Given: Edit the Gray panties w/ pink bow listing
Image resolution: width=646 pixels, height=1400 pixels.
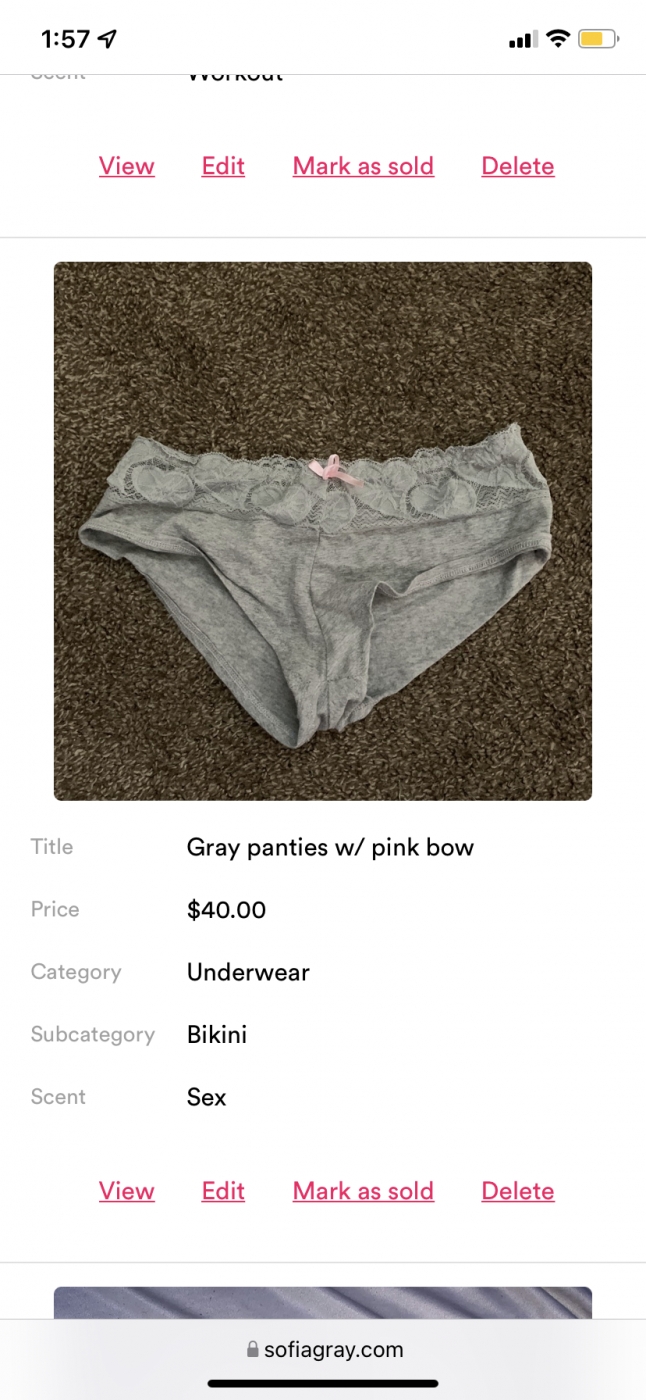Looking at the screenshot, I should [223, 1191].
